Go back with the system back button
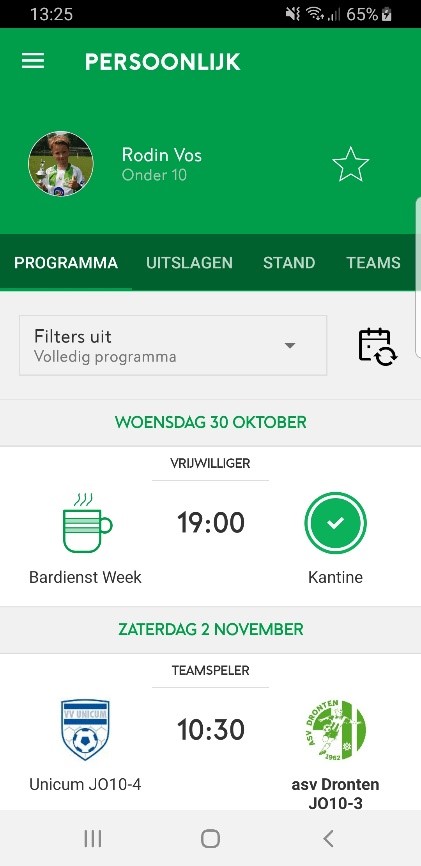 point(328,838)
